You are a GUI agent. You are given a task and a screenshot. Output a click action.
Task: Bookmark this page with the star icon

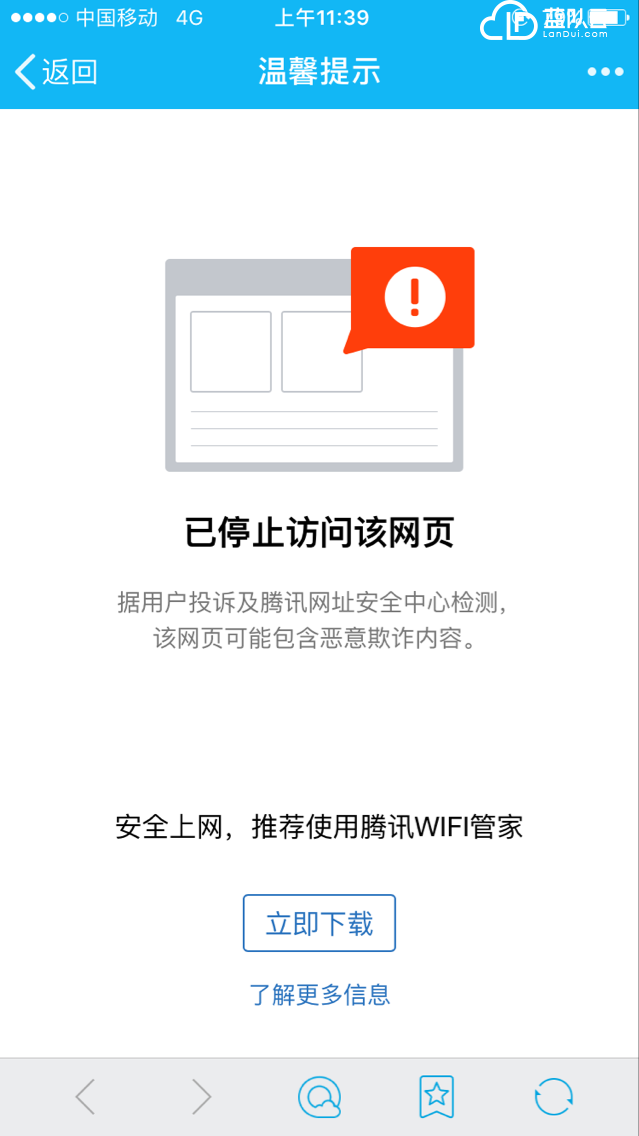(x=436, y=1097)
